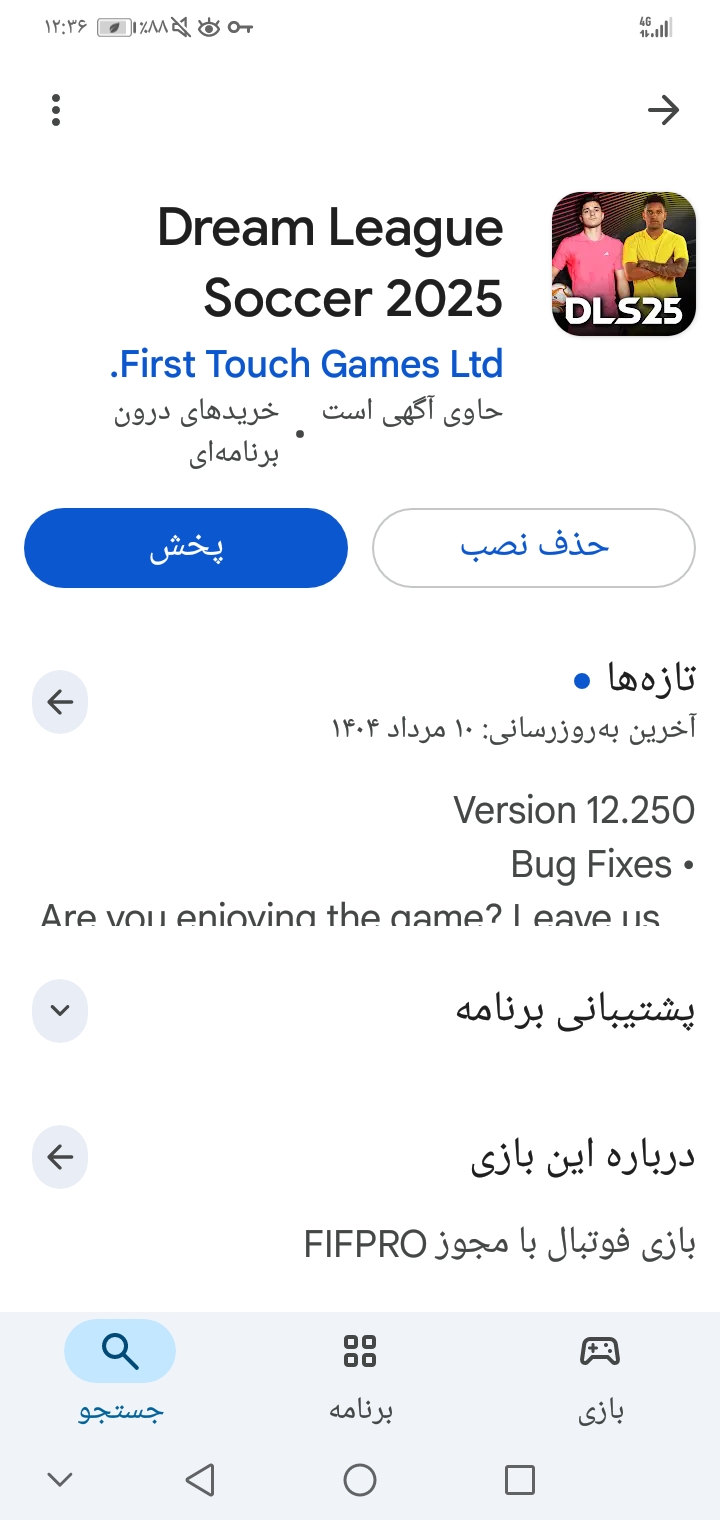Viewport: 720px width, 1520px height.
Task: Tap حذف نصب to uninstall the game
Action: 534,548
